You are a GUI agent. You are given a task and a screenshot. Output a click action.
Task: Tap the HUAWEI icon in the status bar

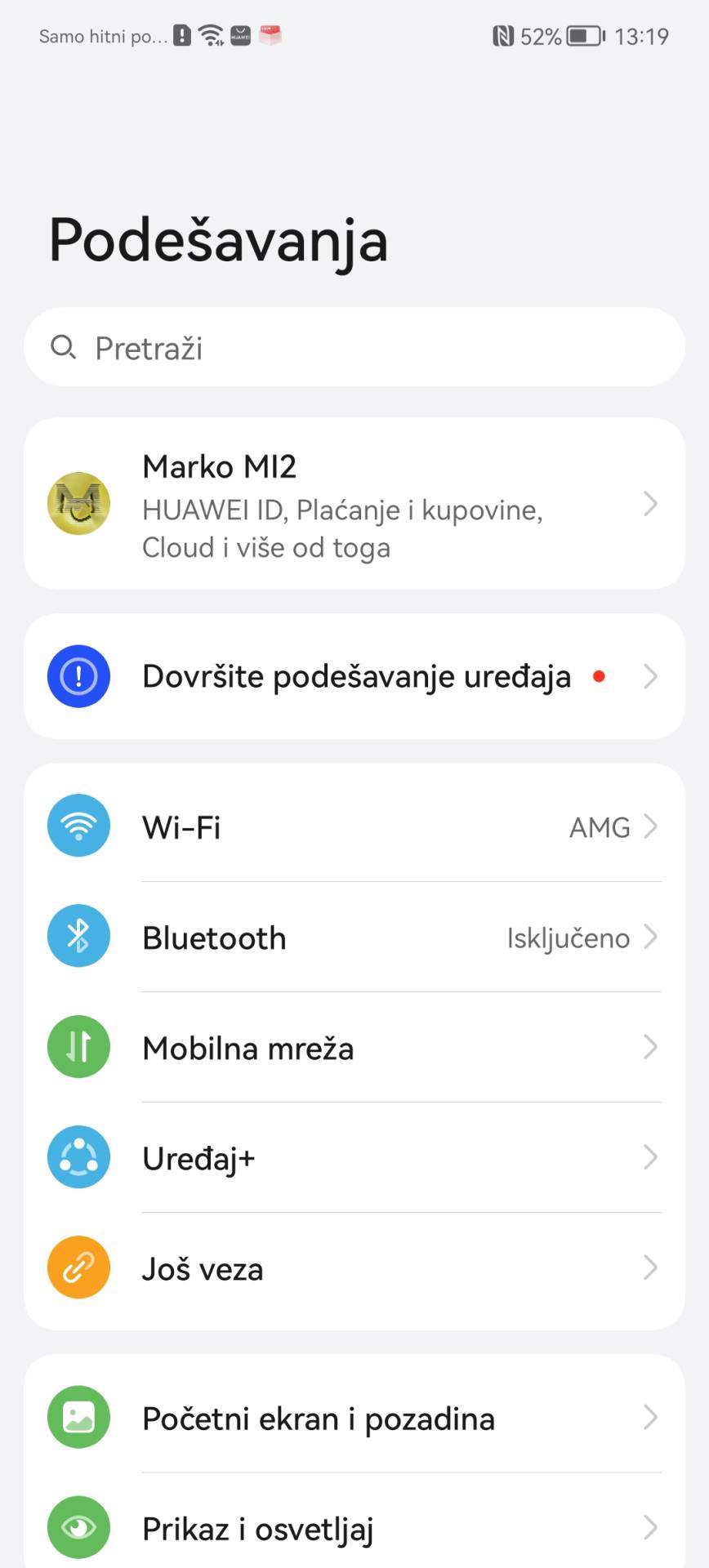pos(239,36)
